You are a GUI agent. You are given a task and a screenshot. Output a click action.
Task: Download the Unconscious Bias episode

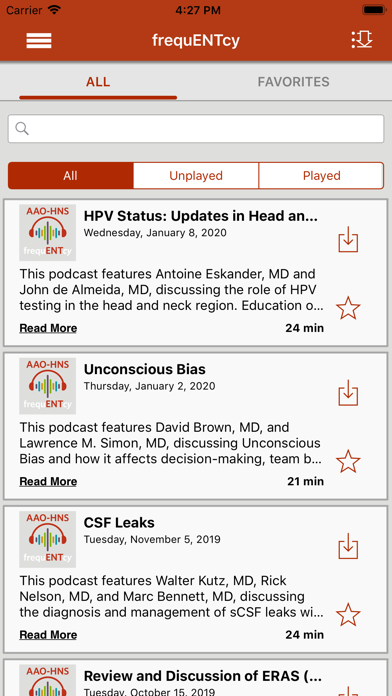348,393
